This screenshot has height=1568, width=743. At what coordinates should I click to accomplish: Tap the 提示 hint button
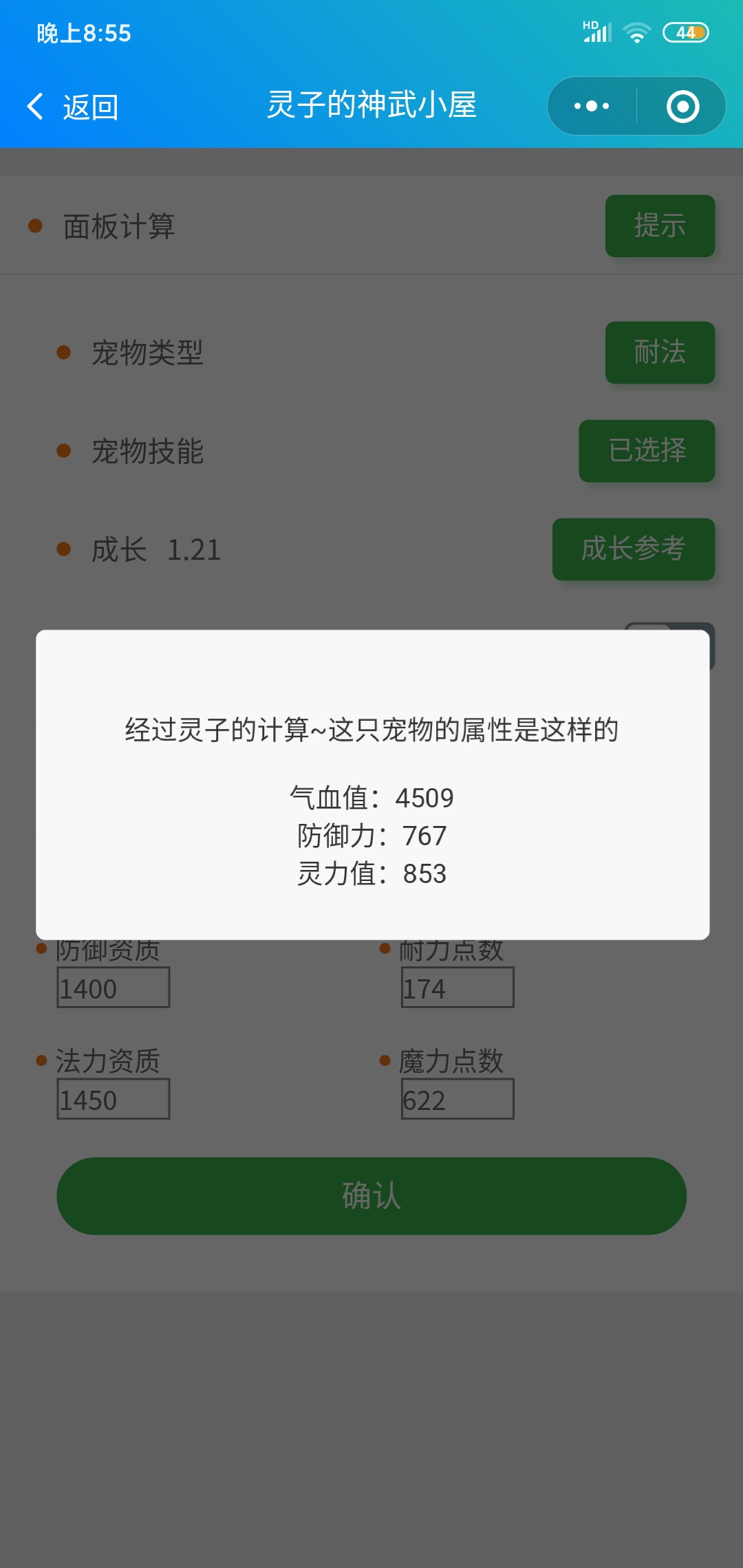click(x=660, y=226)
